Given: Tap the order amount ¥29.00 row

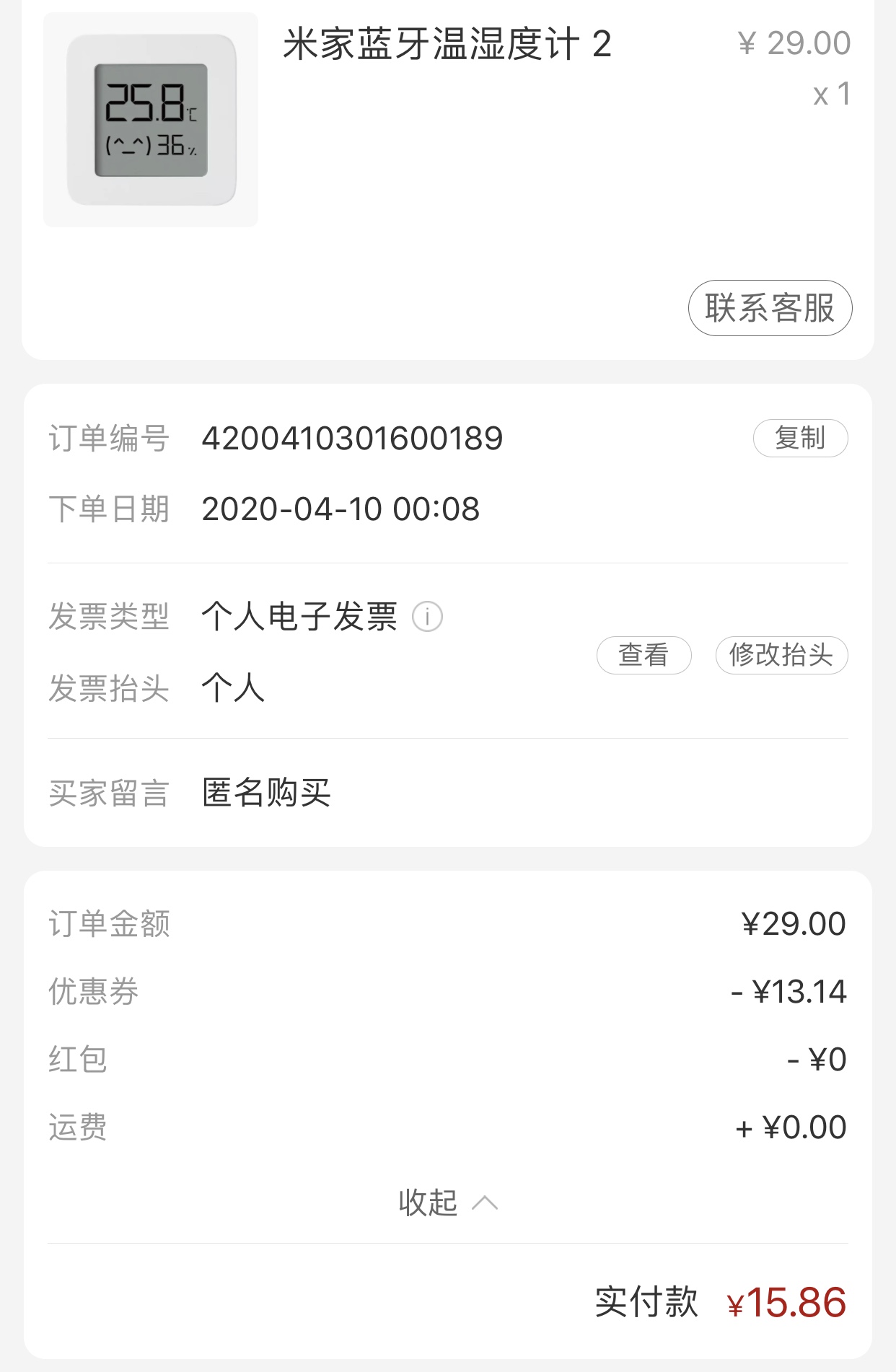Looking at the screenshot, I should coord(447,923).
